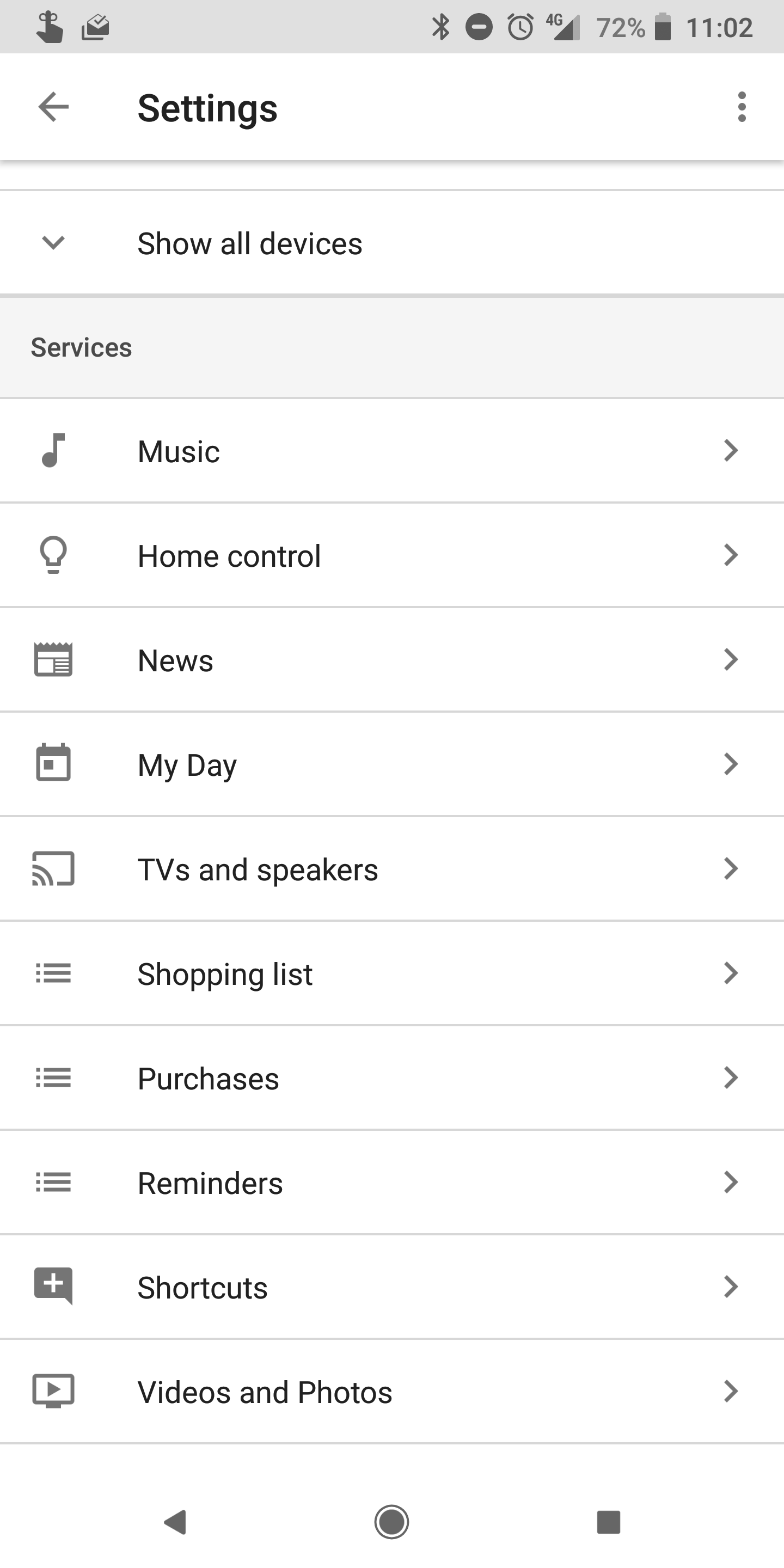Go to TVs and speakers

[x=392, y=869]
